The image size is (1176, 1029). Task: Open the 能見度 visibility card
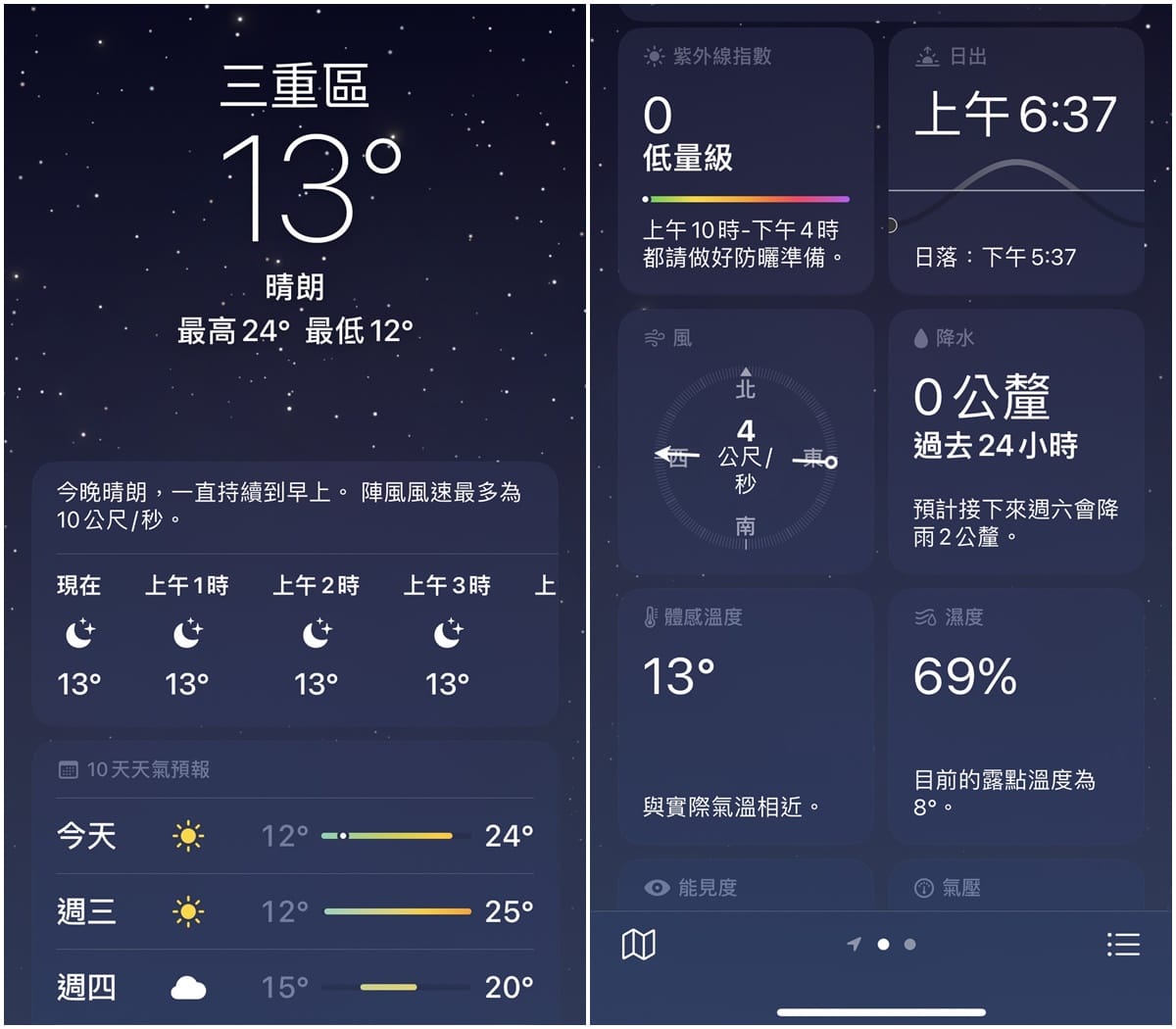pyautogui.click(x=746, y=887)
